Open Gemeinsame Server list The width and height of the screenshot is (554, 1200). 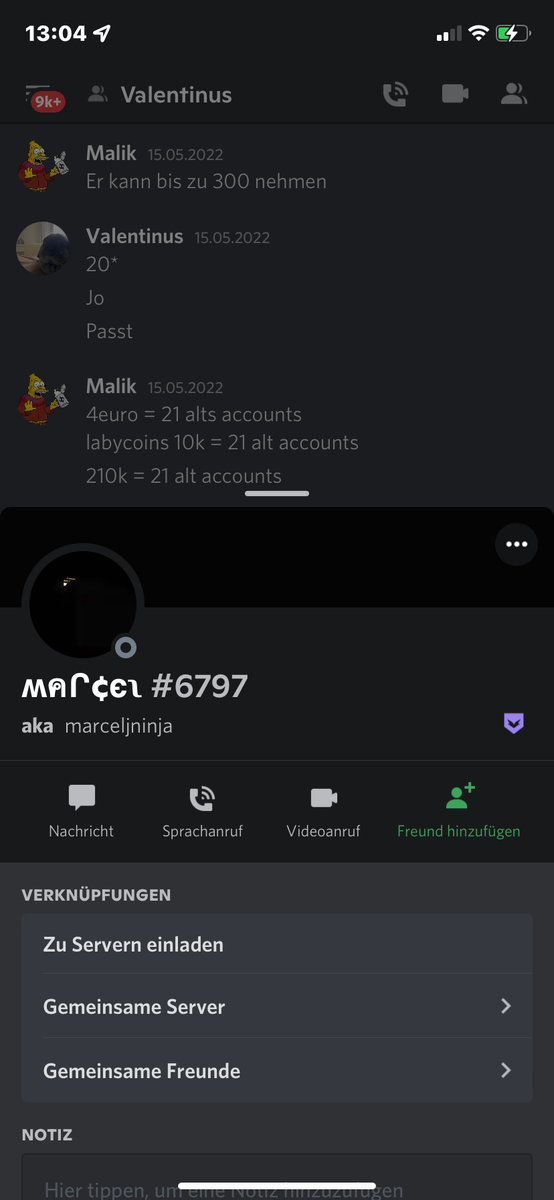277,1007
